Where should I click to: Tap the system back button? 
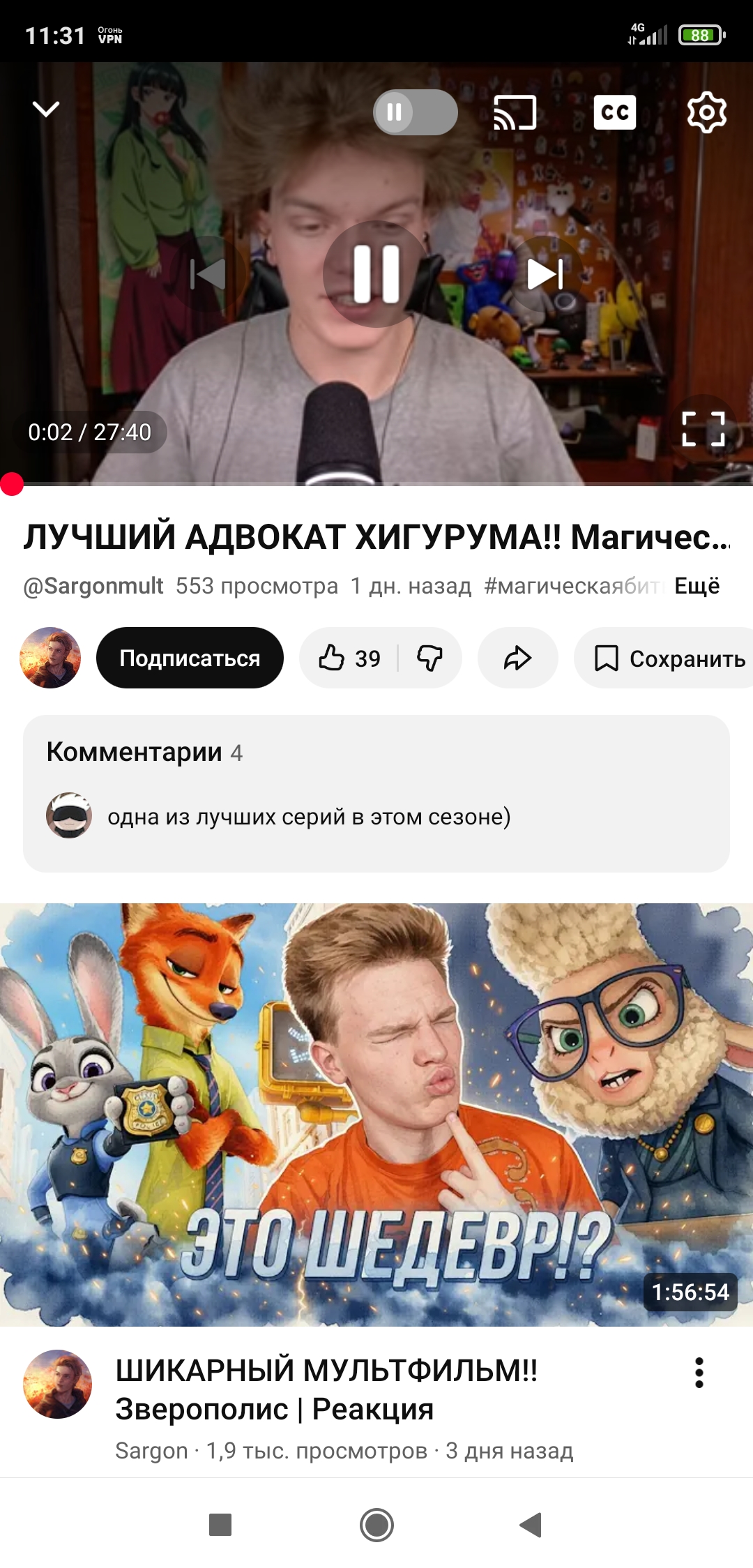[x=531, y=1525]
